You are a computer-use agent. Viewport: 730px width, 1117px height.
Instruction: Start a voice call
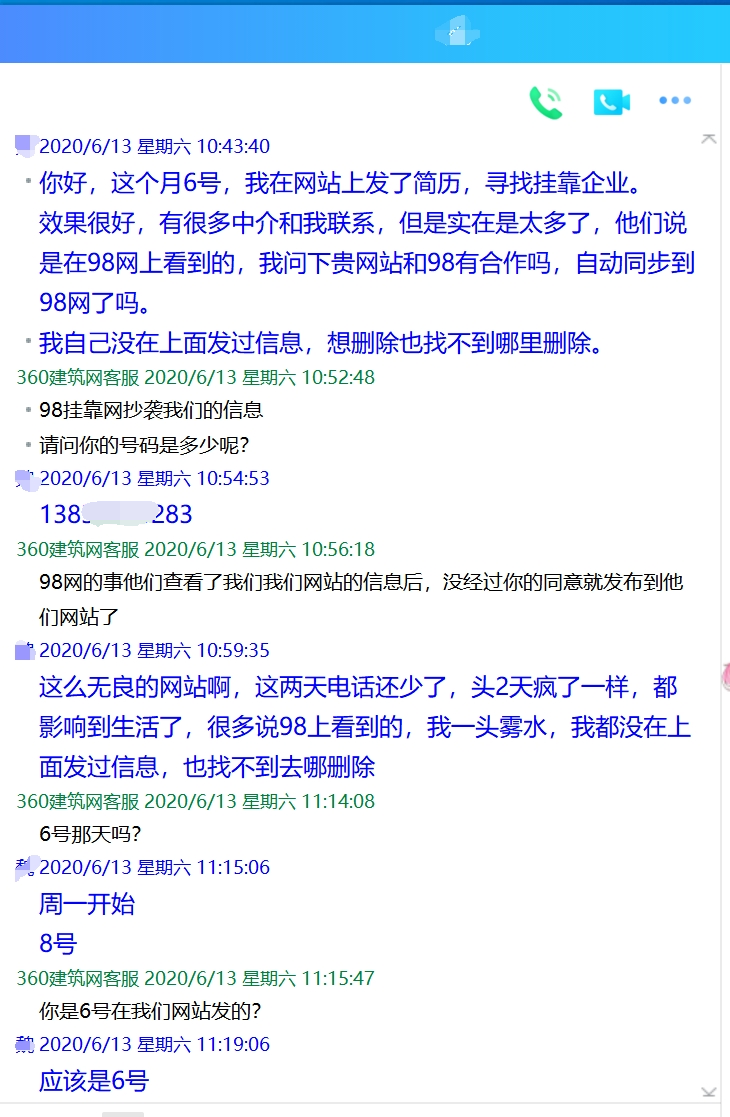coord(546,102)
